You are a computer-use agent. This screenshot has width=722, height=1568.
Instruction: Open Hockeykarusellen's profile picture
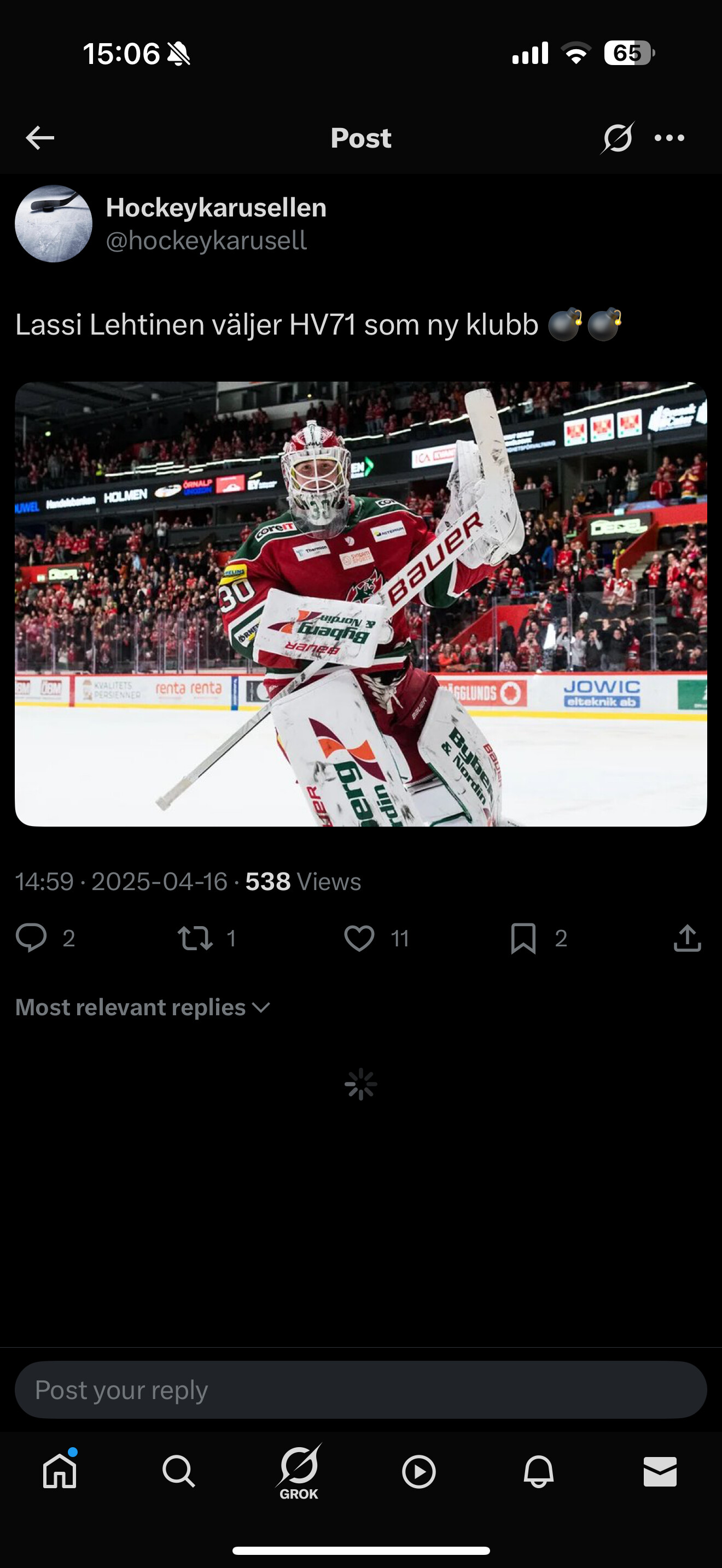tap(54, 224)
